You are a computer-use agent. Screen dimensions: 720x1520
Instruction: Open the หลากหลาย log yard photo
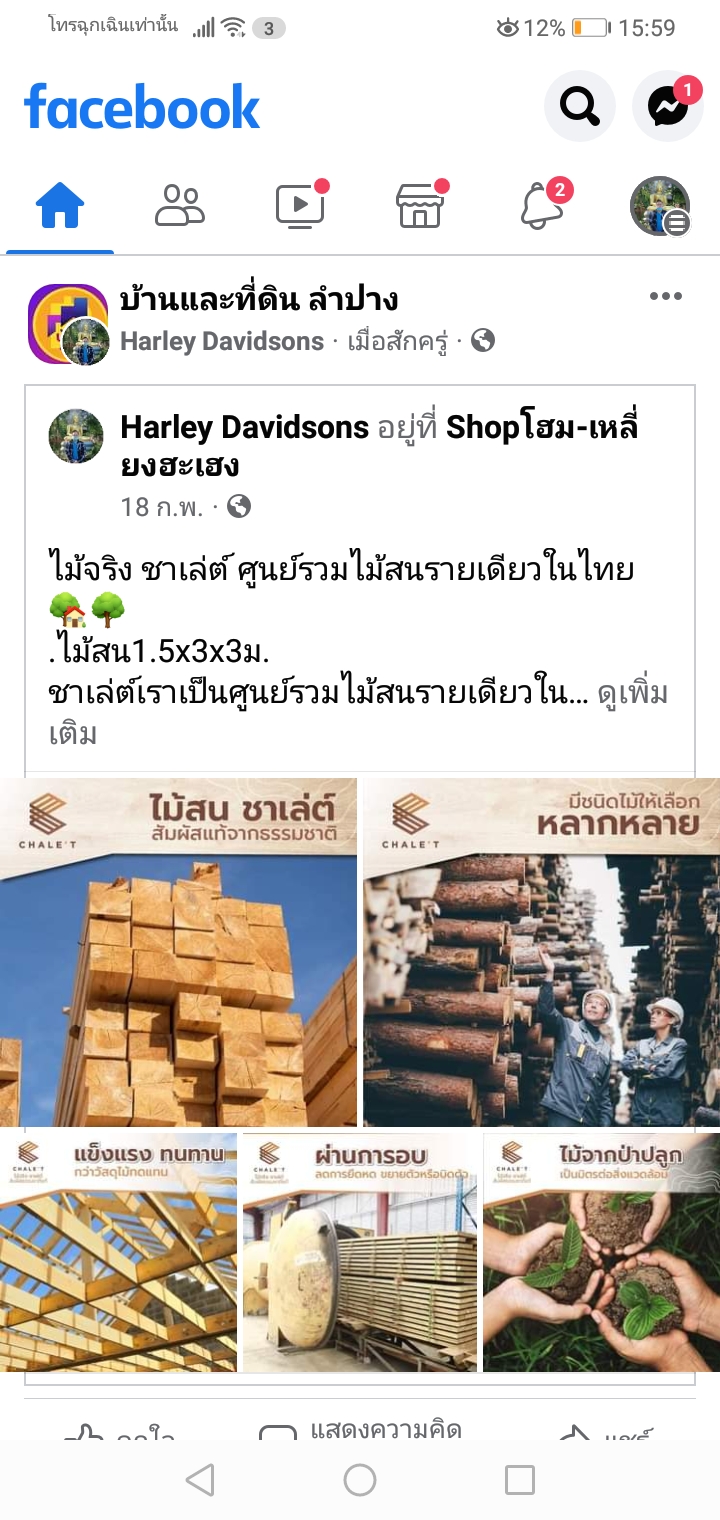541,952
